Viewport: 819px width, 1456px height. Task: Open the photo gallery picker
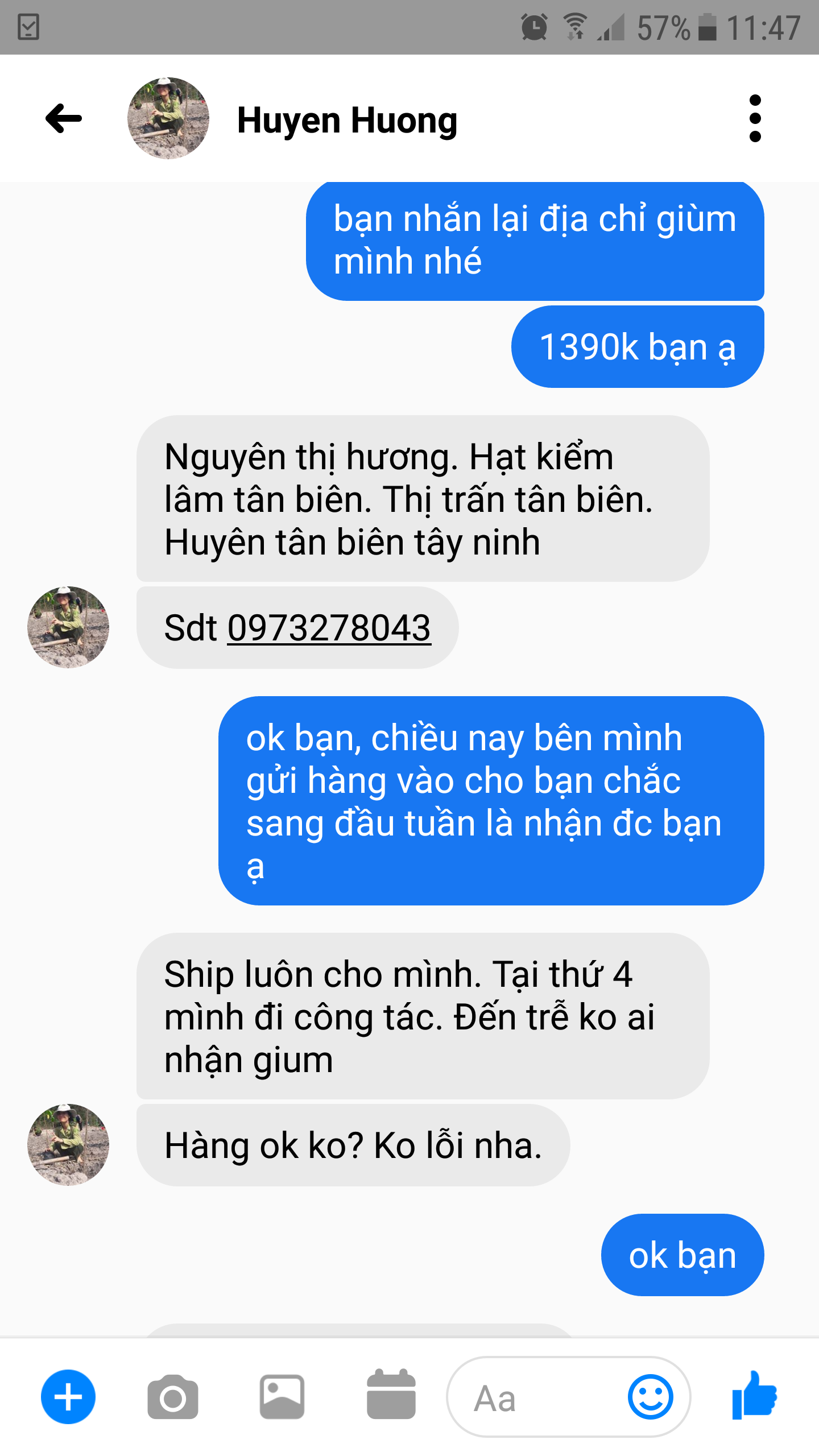click(x=282, y=1397)
